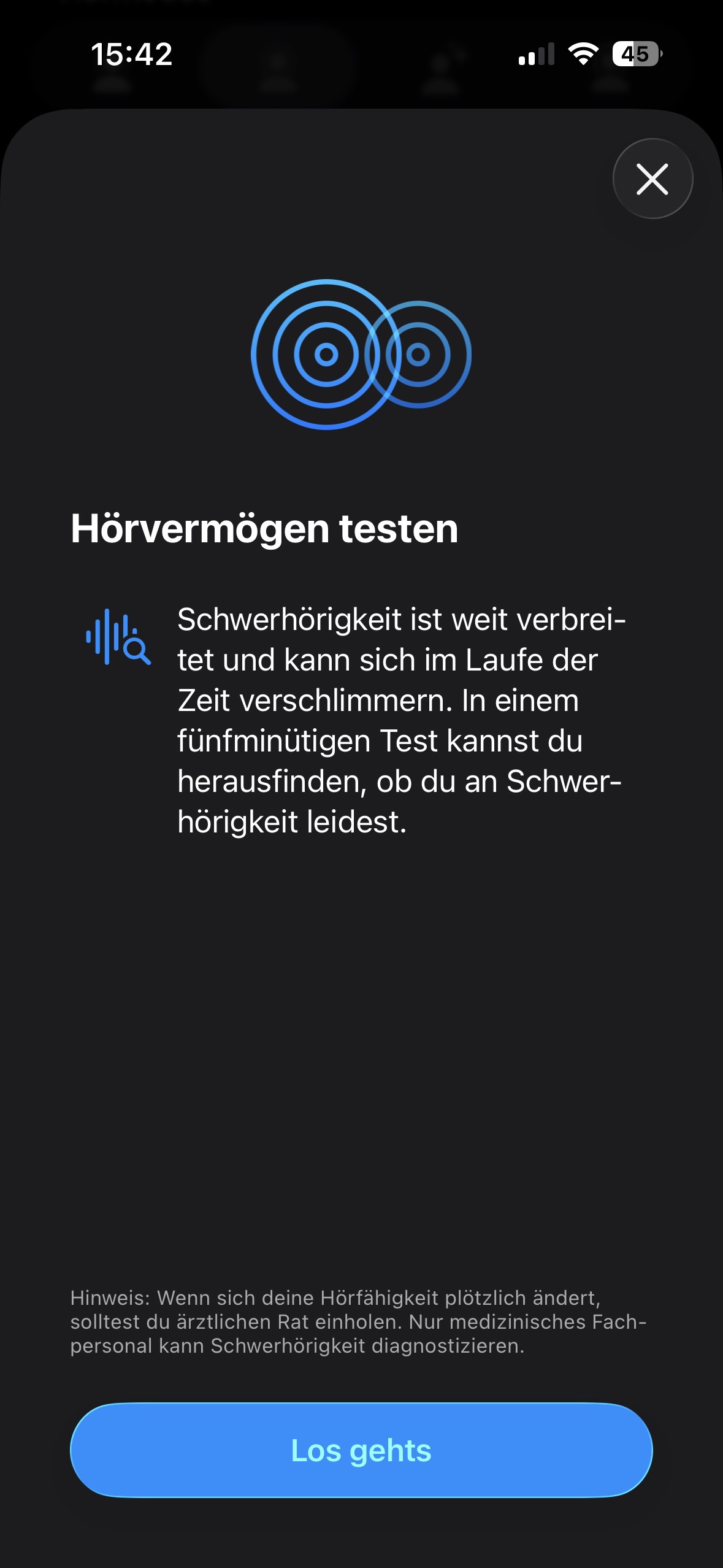Close the Hörvermögen testen sheet
The image size is (723, 1568).
coord(652,179)
